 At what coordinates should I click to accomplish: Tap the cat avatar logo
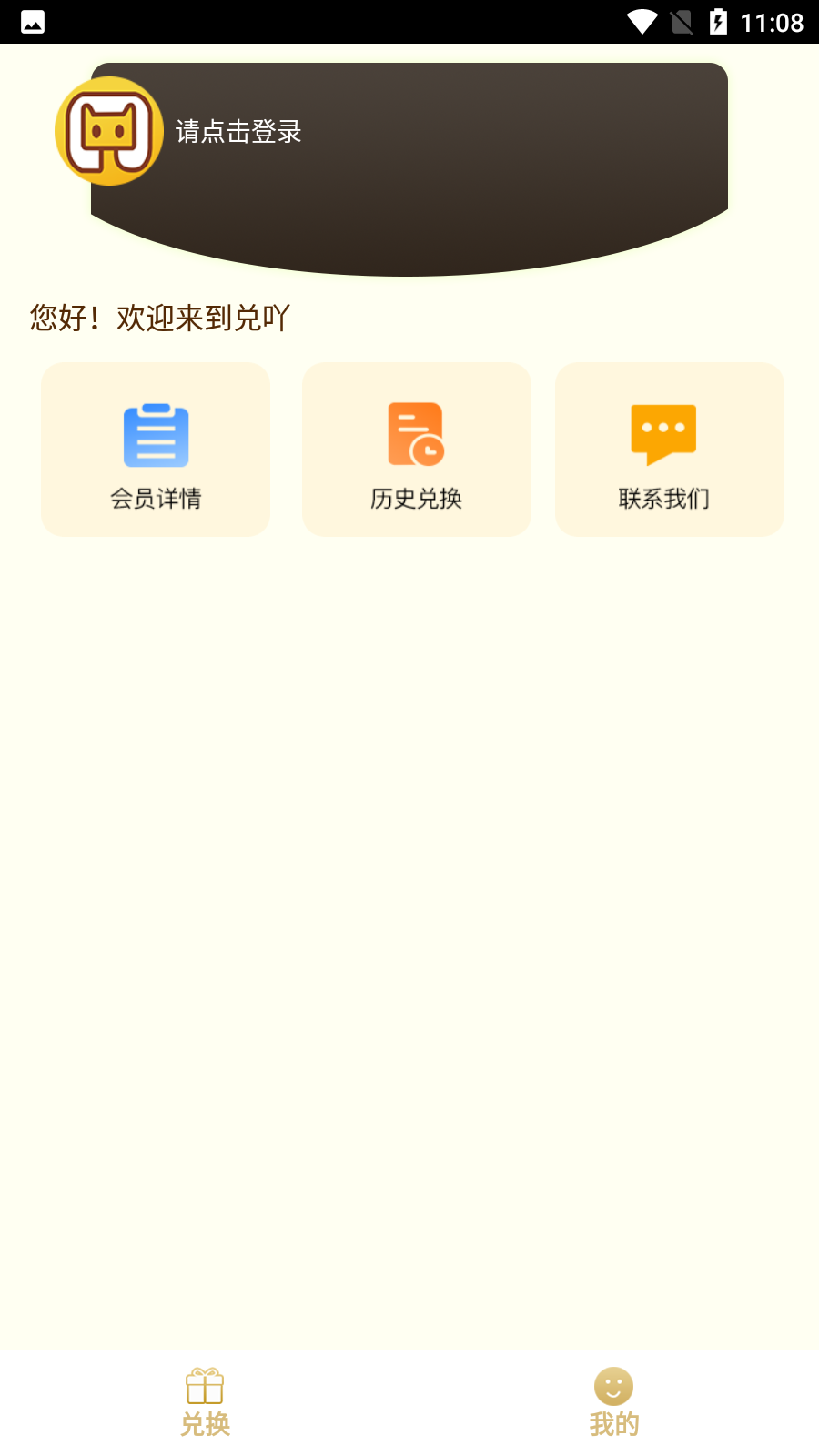[108, 132]
